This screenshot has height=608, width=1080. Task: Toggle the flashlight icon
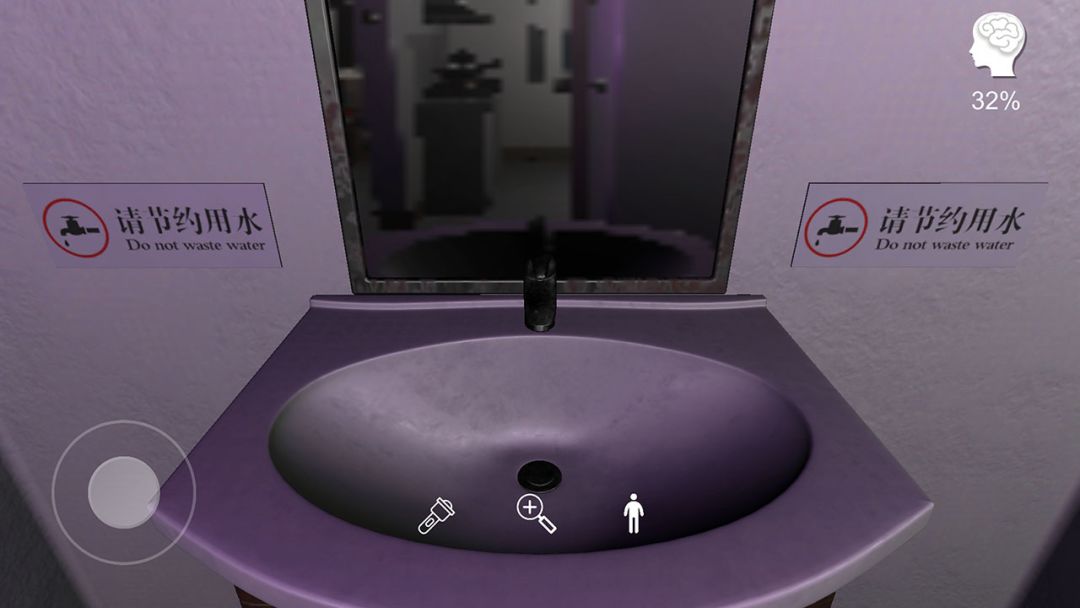(x=435, y=515)
